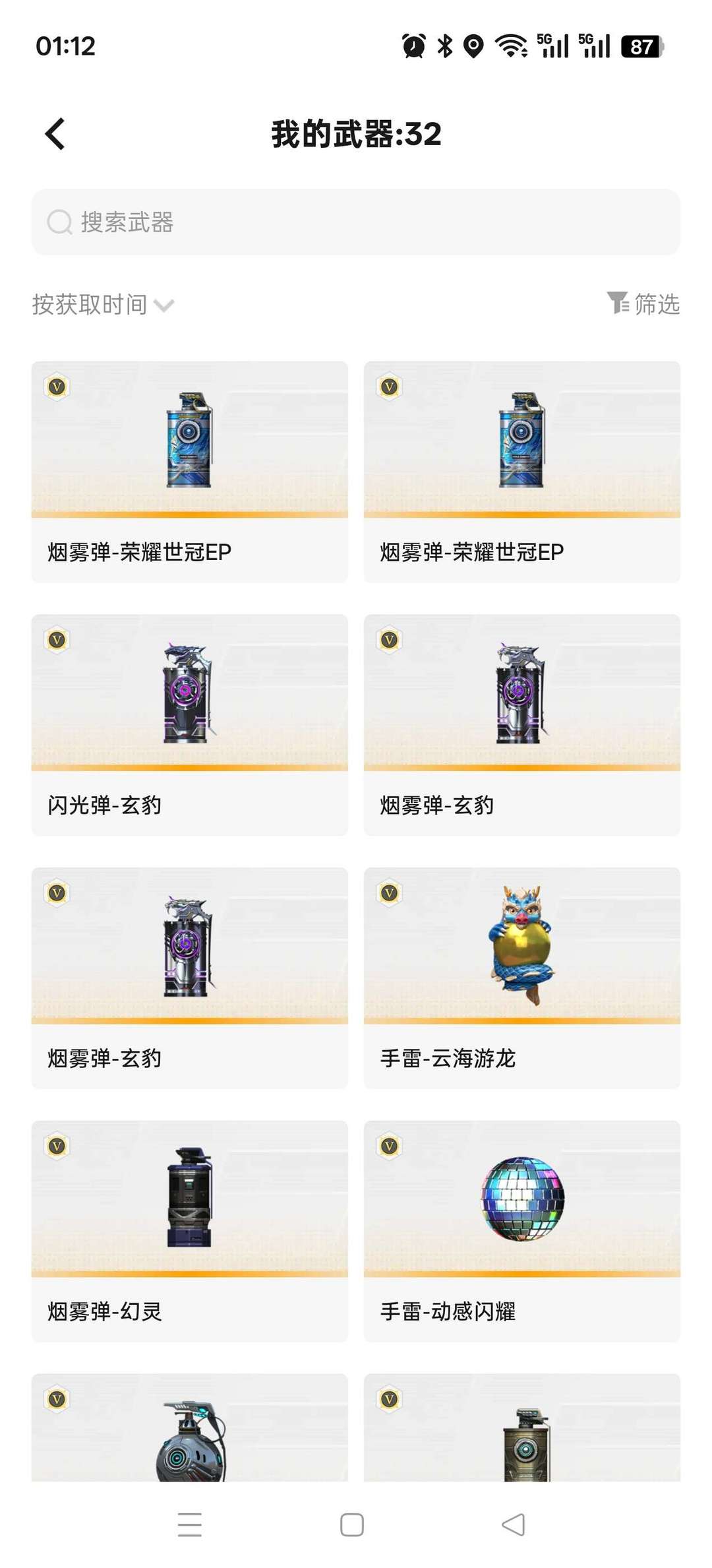Open the 手雷-动感闪耀 disco ball card

(521, 1231)
